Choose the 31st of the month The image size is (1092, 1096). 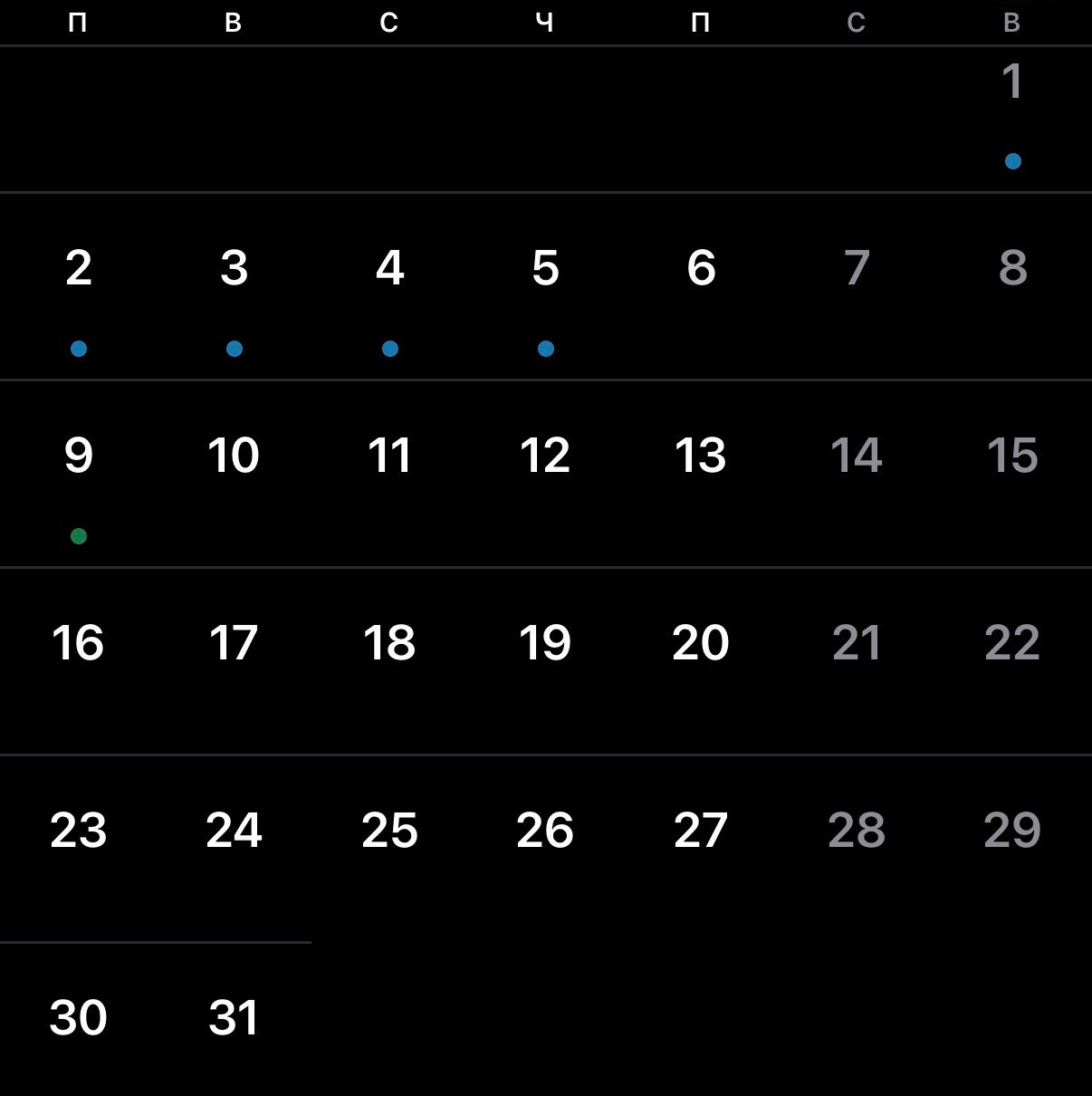[x=235, y=1018]
